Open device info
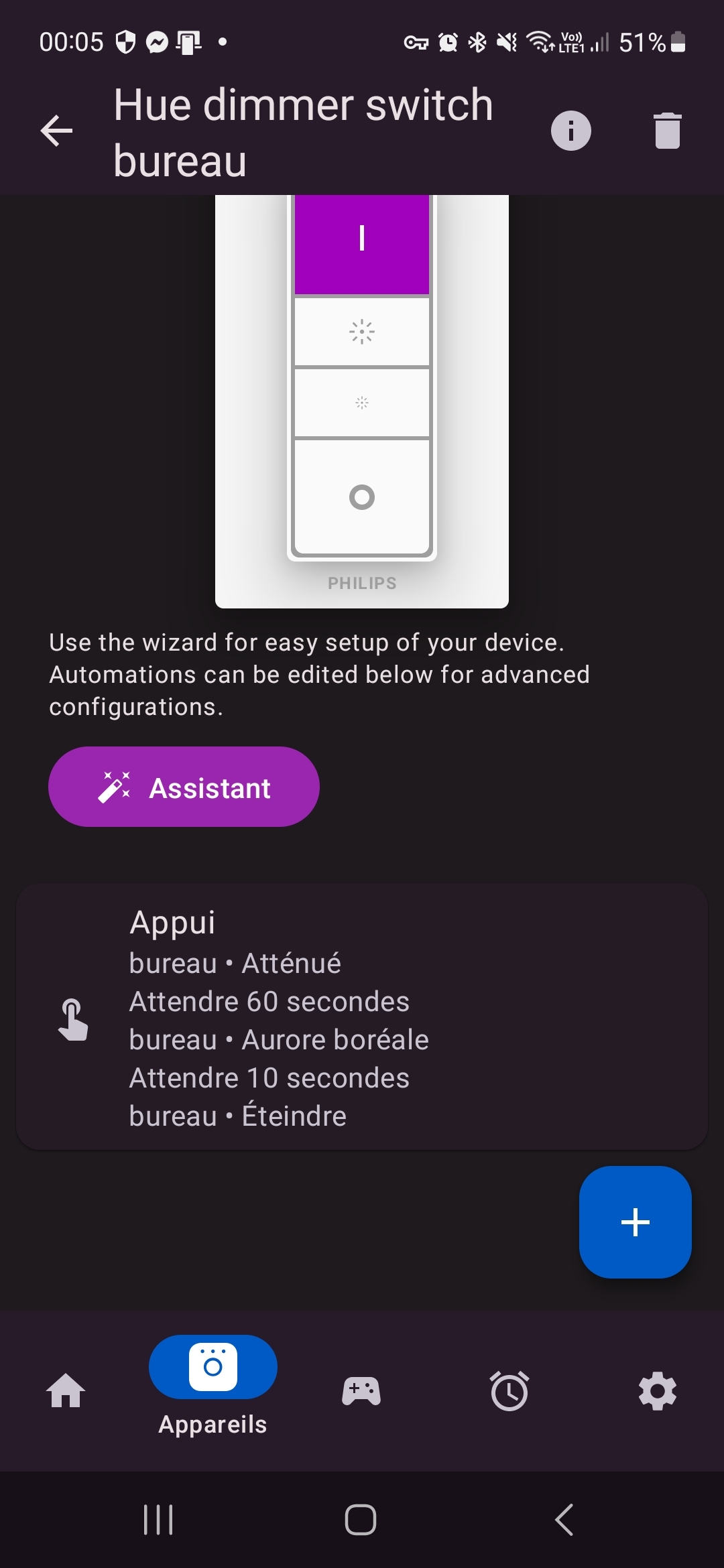Viewport: 724px width, 1568px height. pyautogui.click(x=570, y=131)
